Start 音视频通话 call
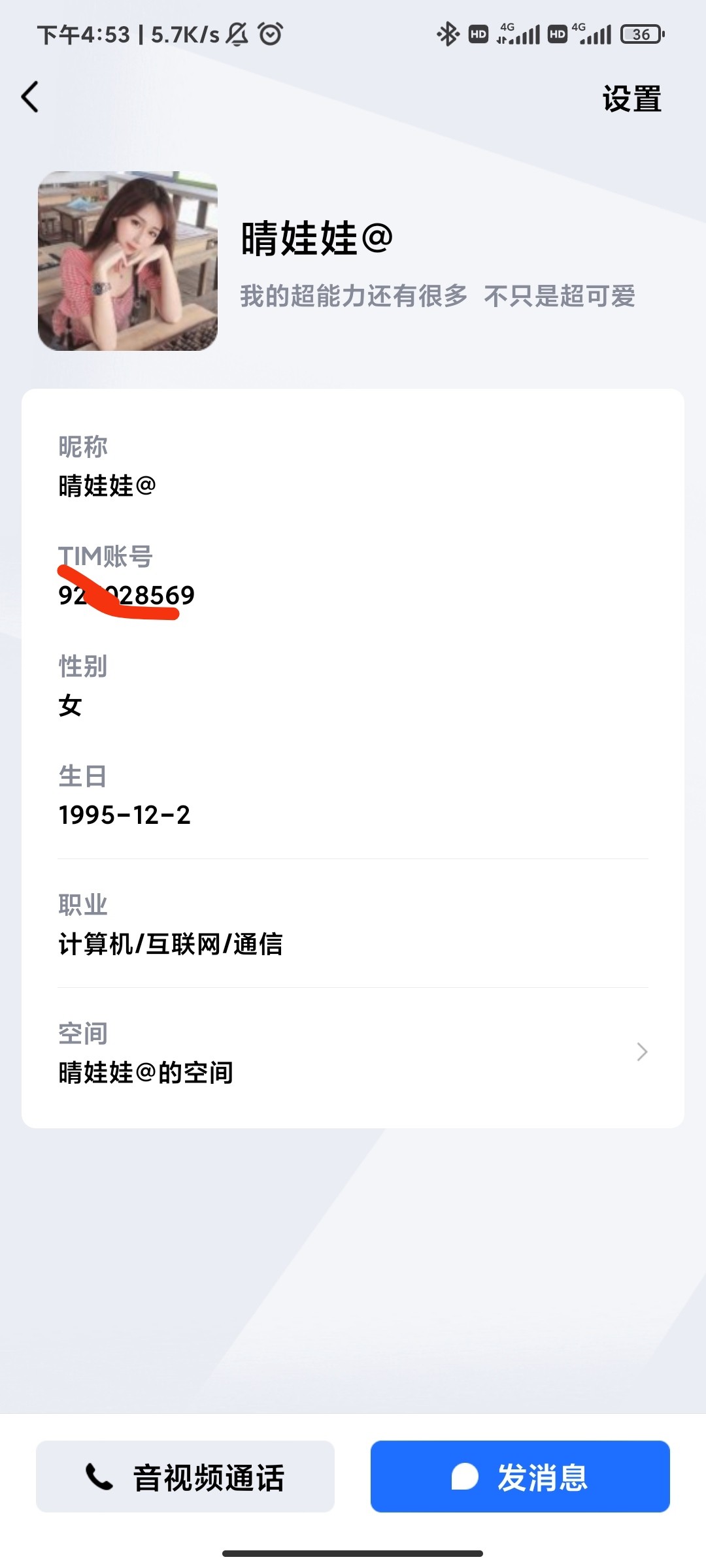Screen dimensions: 706x1568 tap(185, 1477)
